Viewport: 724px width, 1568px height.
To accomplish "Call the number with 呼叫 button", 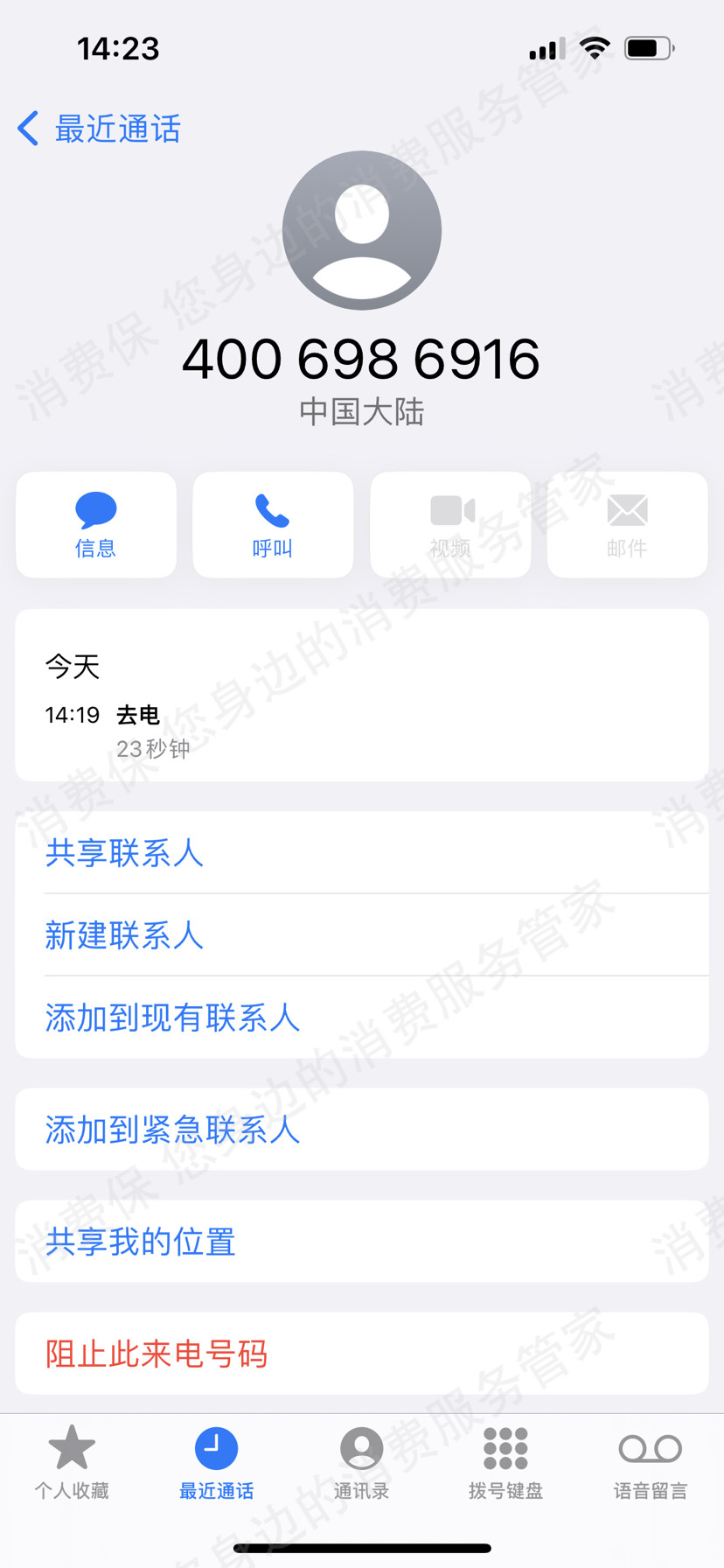I will (x=273, y=525).
